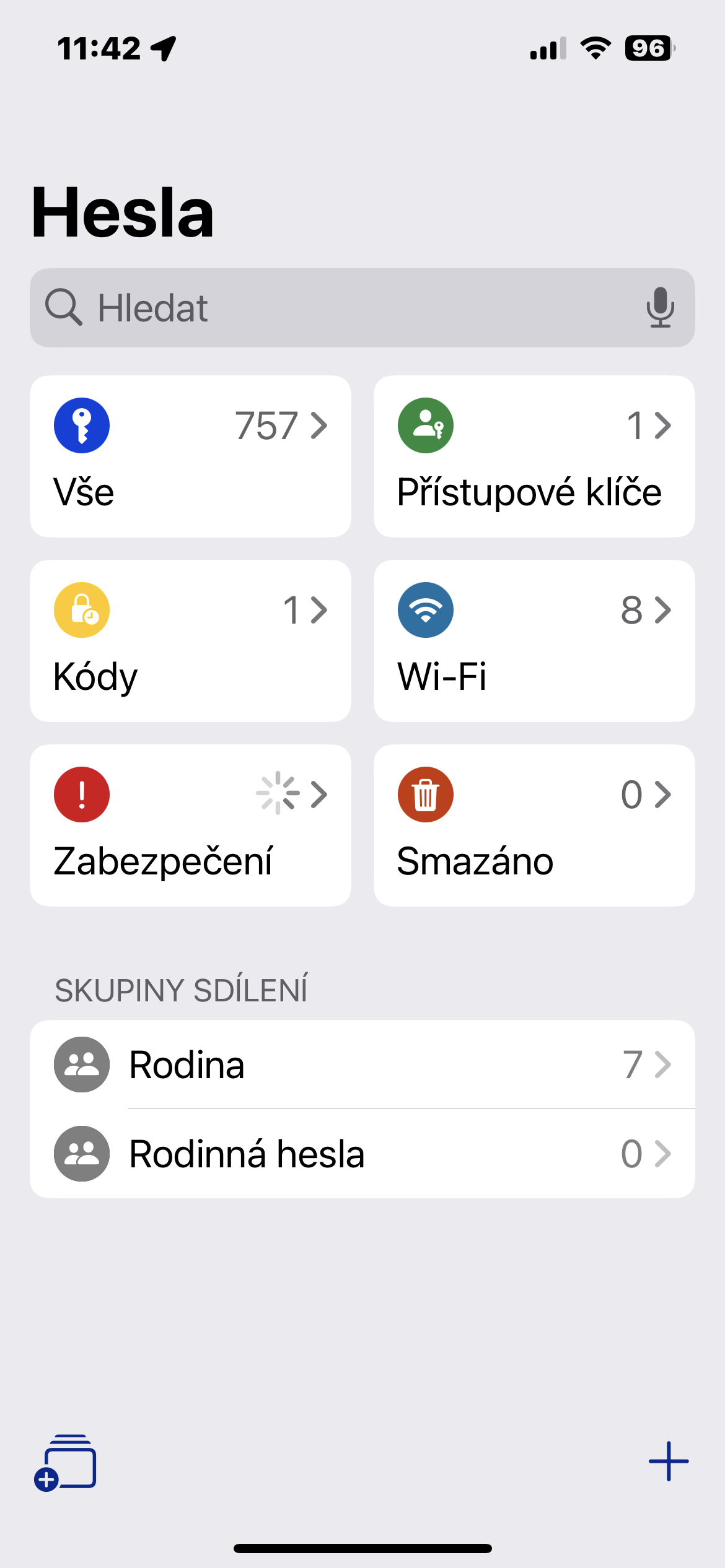Start voice dictation with the microphone

pos(660,308)
